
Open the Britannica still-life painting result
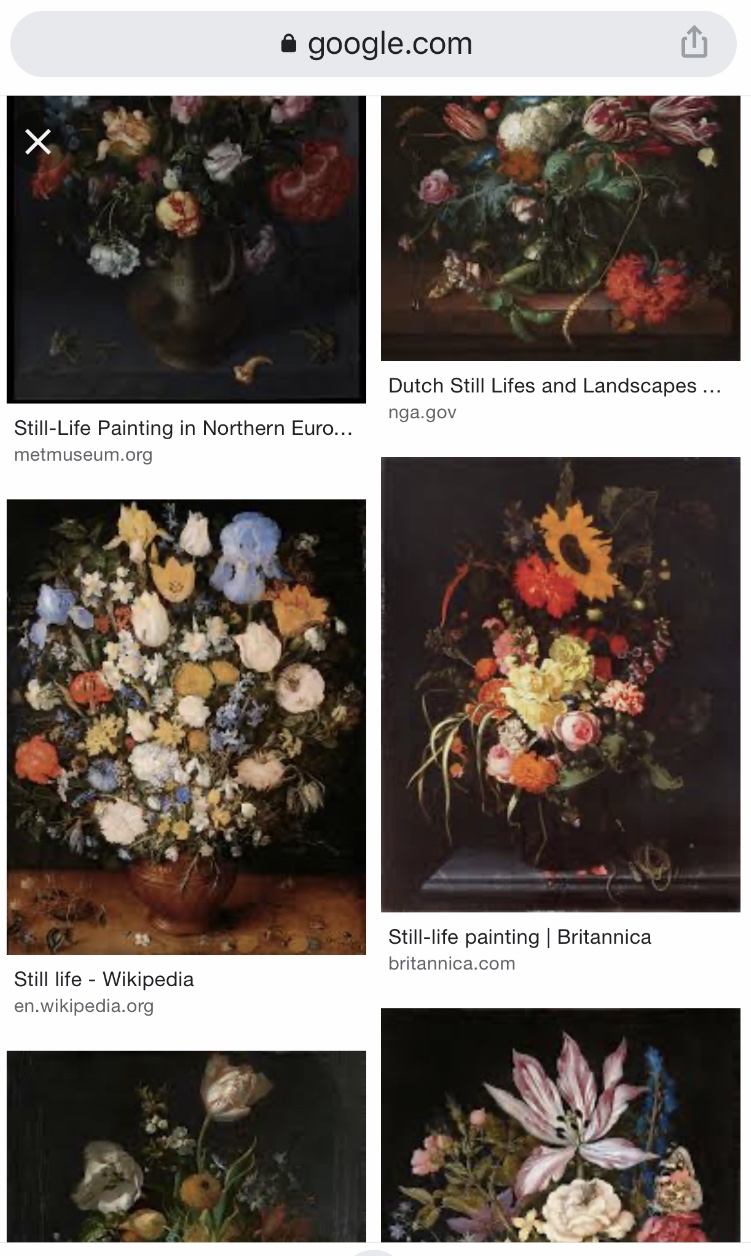[x=560, y=684]
